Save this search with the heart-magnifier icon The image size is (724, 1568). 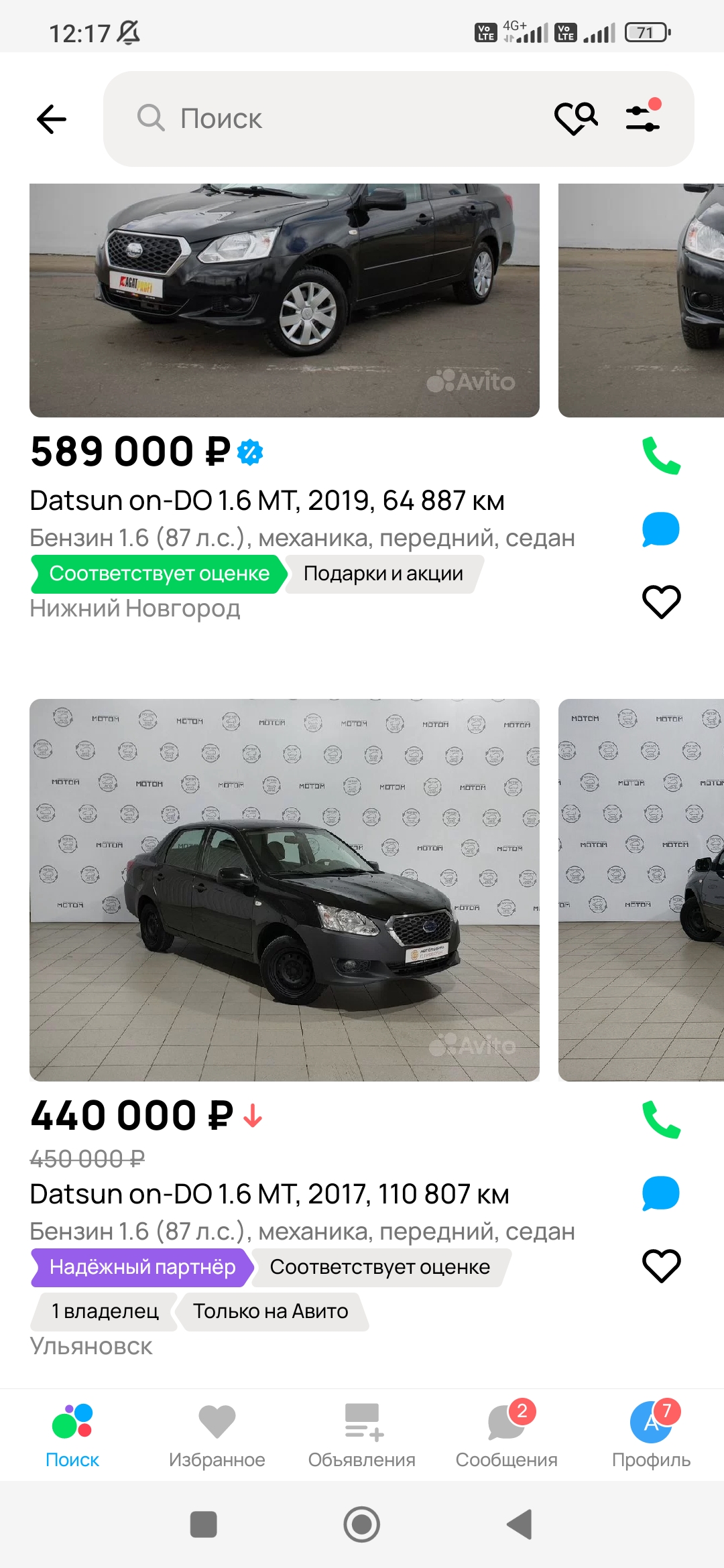click(576, 119)
